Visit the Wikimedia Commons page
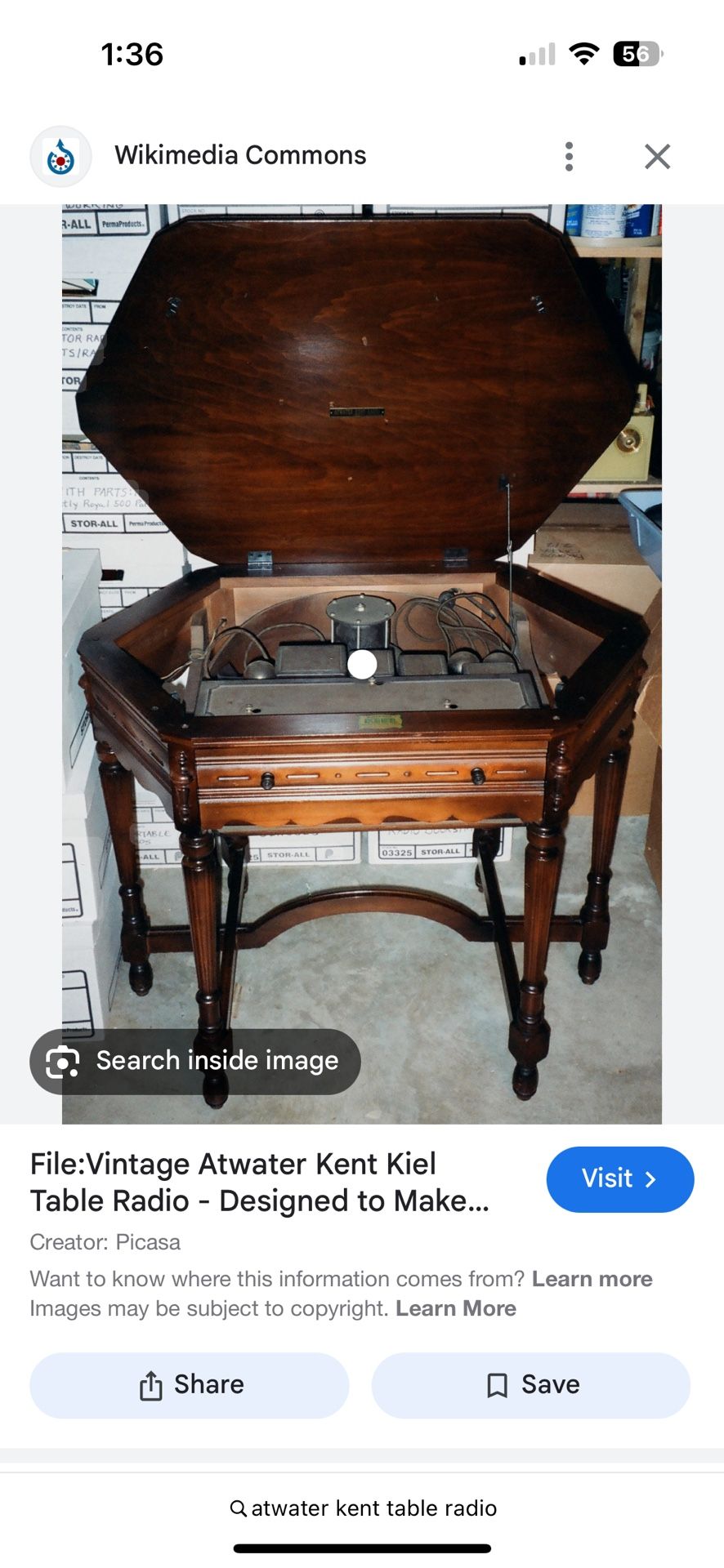 coord(619,1178)
